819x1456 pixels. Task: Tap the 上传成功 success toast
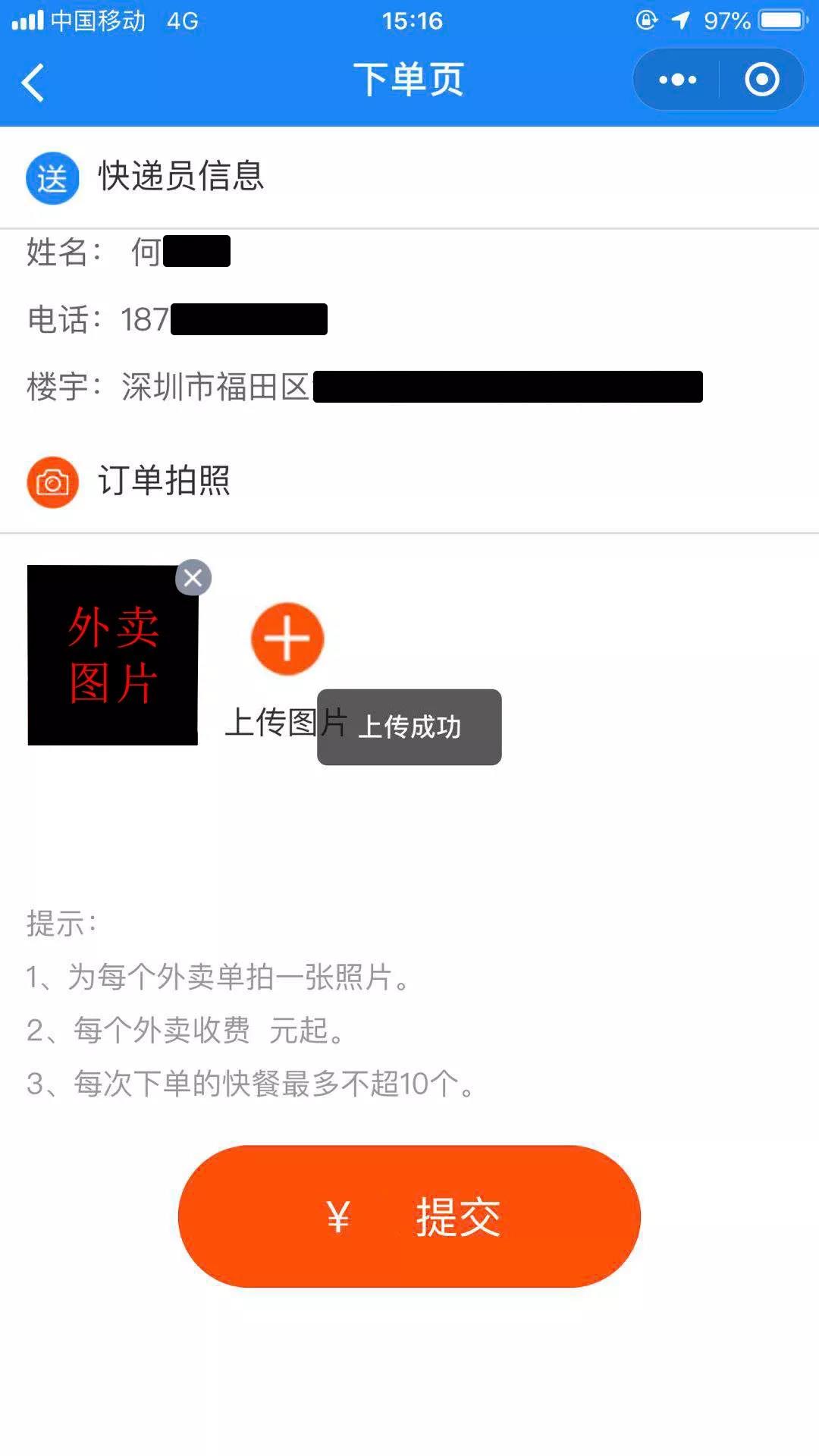(x=408, y=726)
